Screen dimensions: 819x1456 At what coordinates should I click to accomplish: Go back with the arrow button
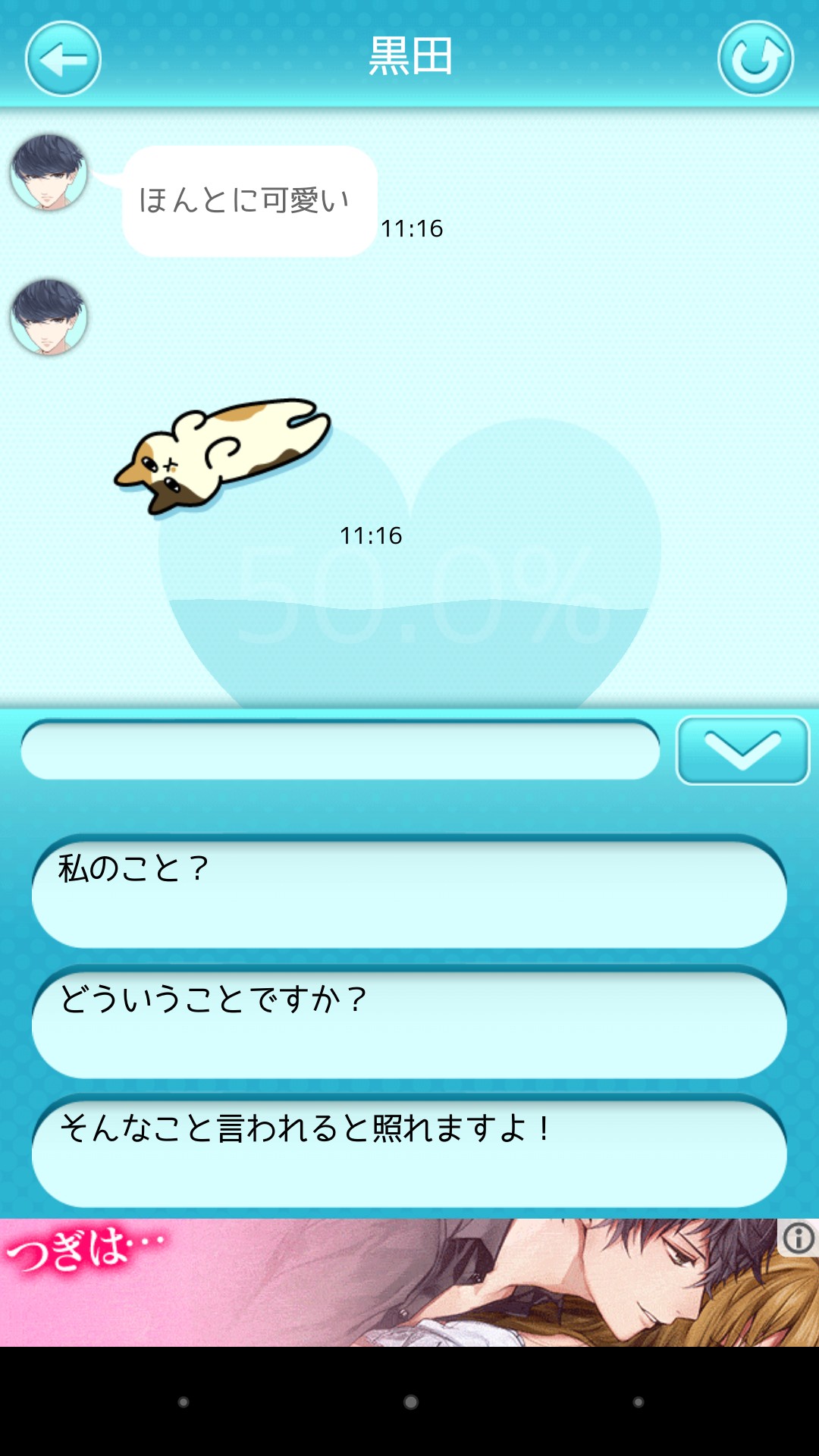63,58
